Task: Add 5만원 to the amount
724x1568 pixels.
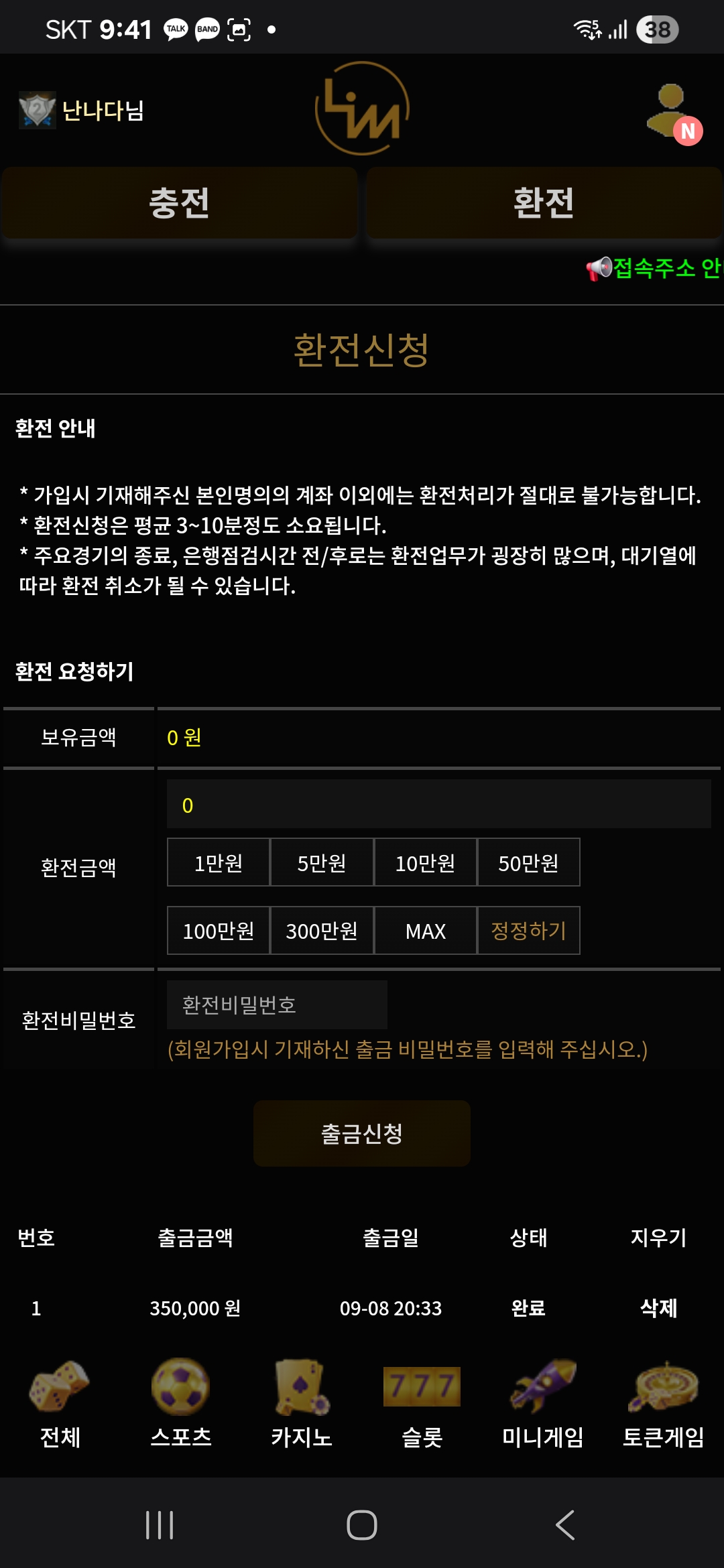Action: pyautogui.click(x=322, y=863)
